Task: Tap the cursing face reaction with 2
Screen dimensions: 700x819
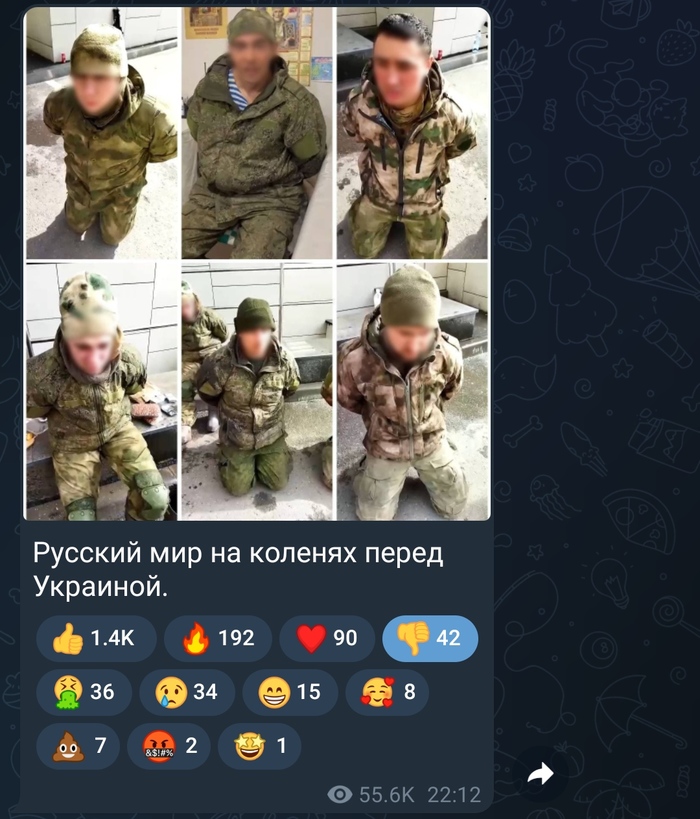Action: coord(168,746)
